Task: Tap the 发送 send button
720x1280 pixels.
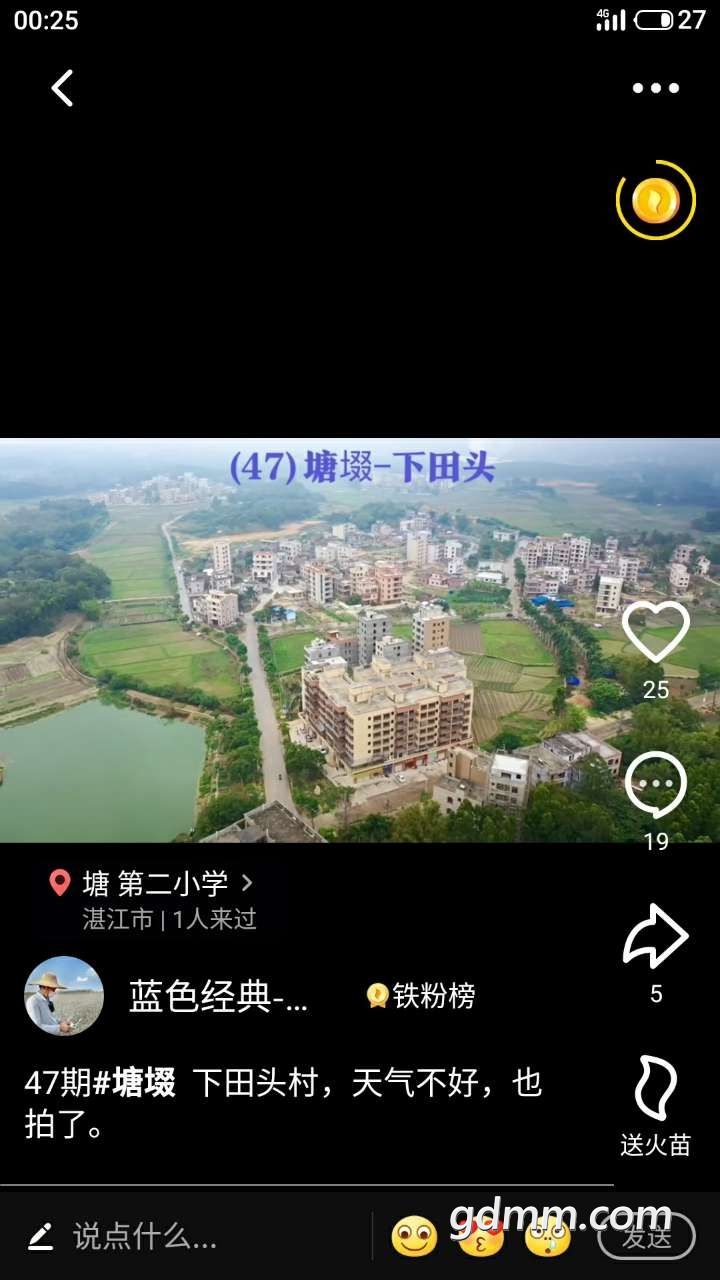Action: 646,1237
